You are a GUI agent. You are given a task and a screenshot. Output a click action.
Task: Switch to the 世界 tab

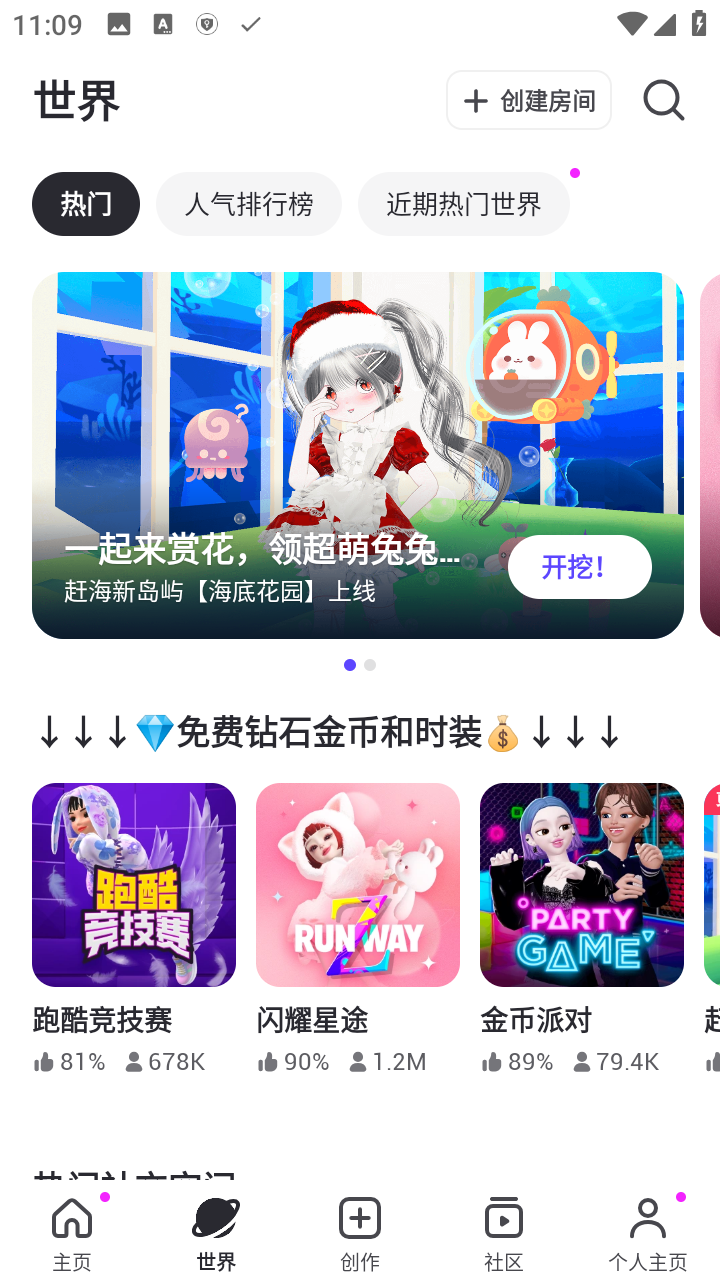click(x=215, y=1232)
